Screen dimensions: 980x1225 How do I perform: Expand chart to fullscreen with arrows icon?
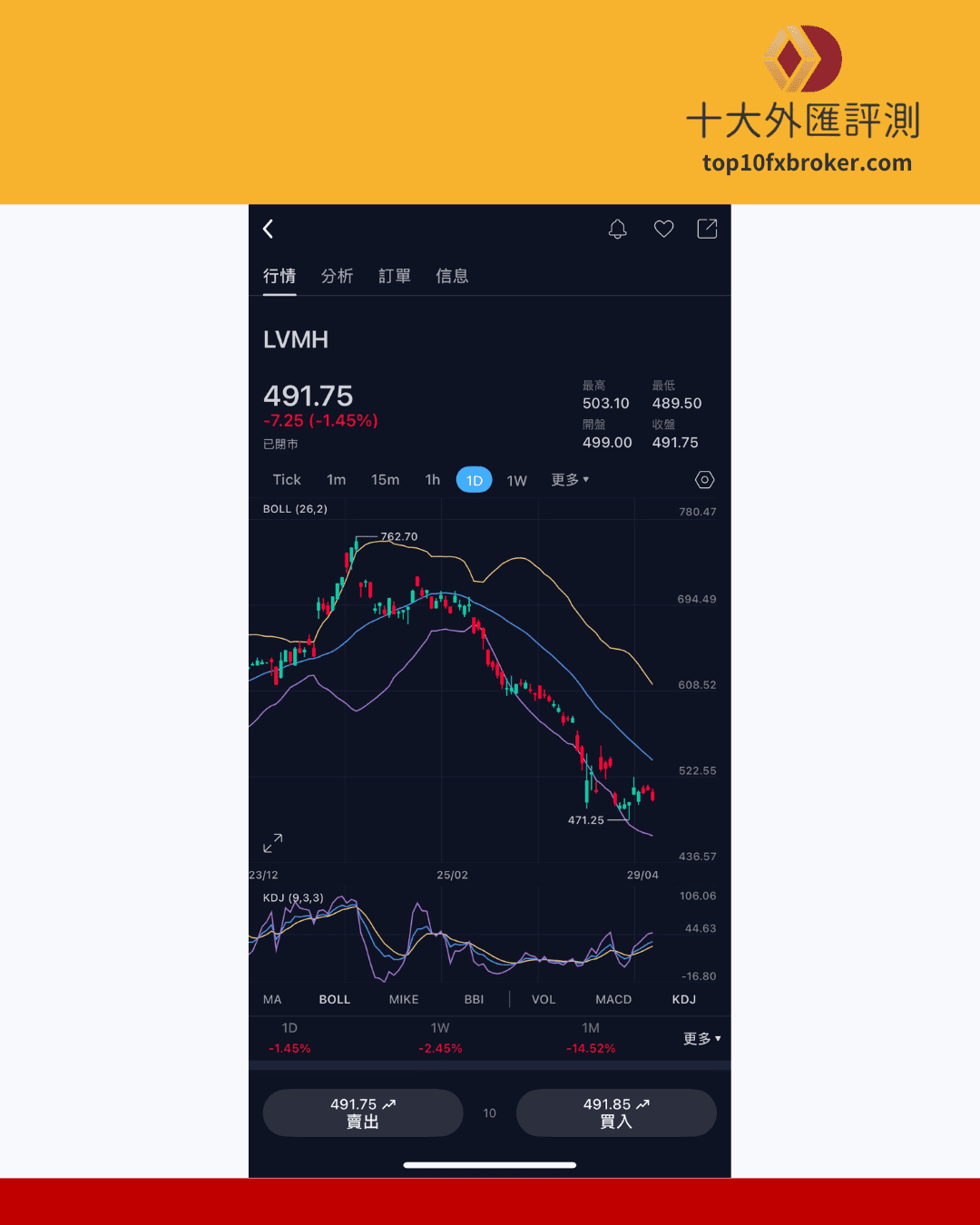(x=272, y=843)
